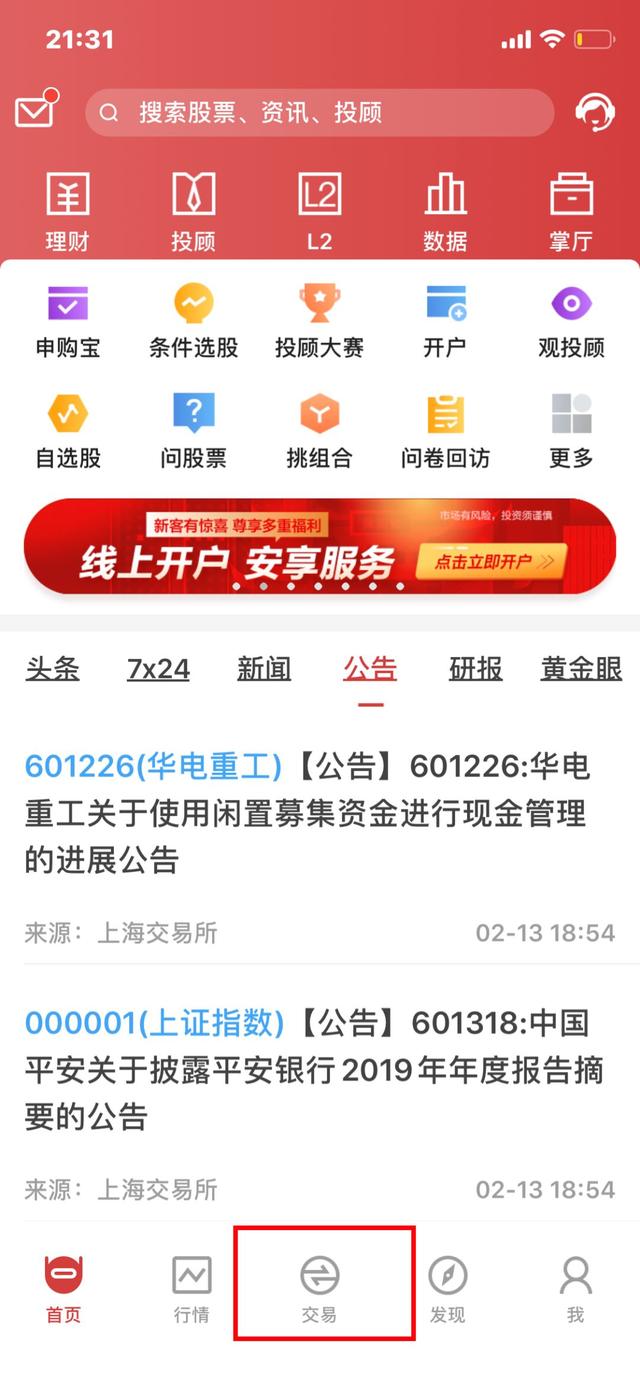This screenshot has width=640, height=1386.
Task: Switch to the 行情 market tab
Action: click(192, 1288)
